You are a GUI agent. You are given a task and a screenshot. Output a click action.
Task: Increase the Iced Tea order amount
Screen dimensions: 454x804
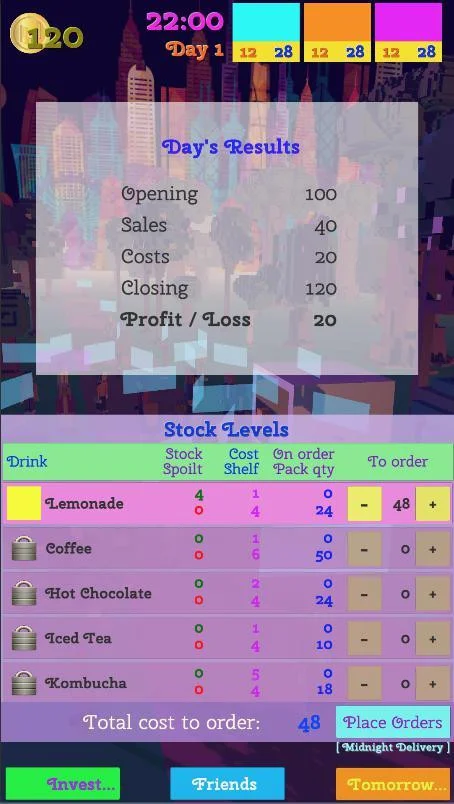click(x=432, y=638)
